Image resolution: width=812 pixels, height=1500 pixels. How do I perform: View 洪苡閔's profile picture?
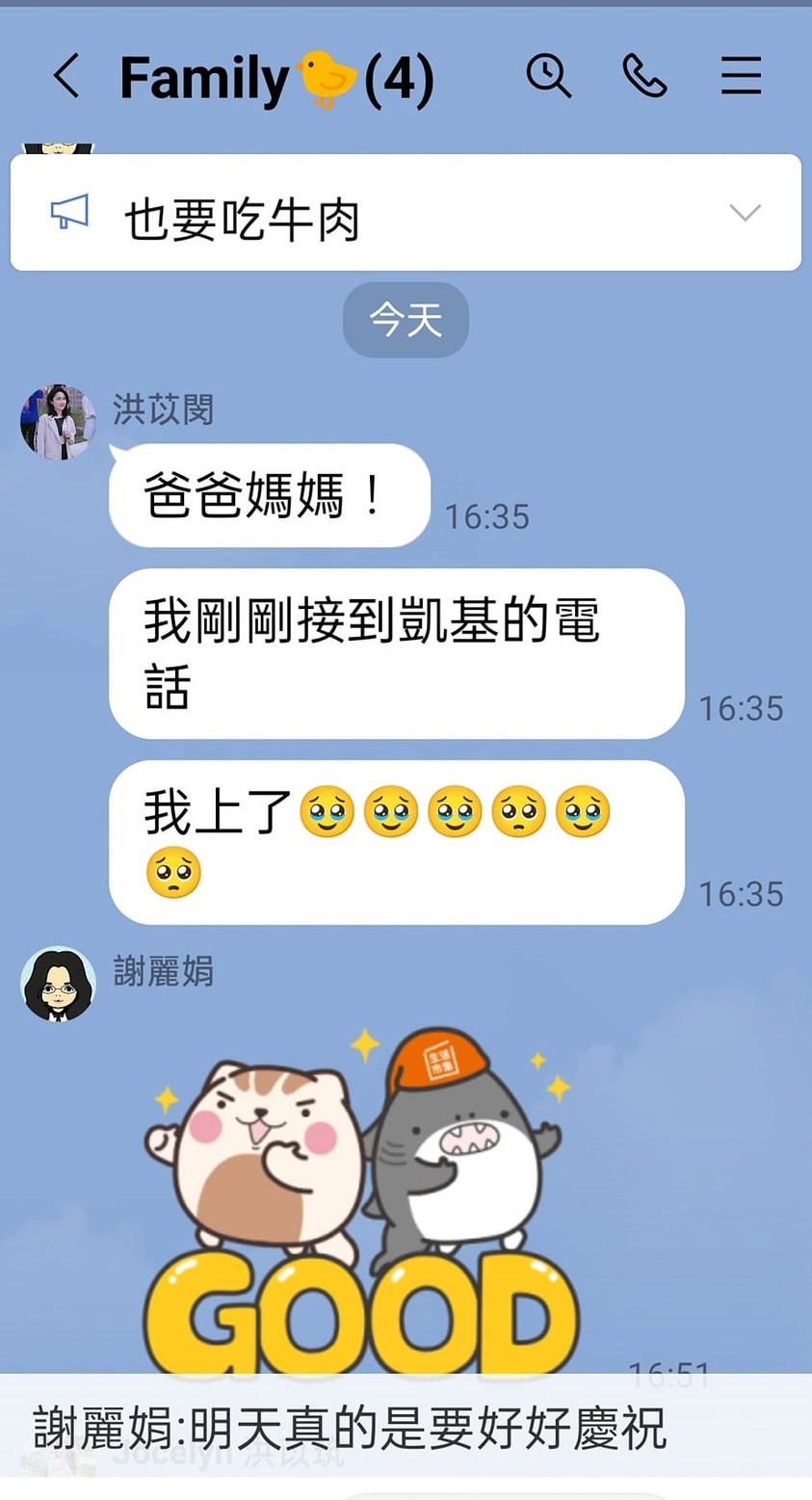coord(58,422)
